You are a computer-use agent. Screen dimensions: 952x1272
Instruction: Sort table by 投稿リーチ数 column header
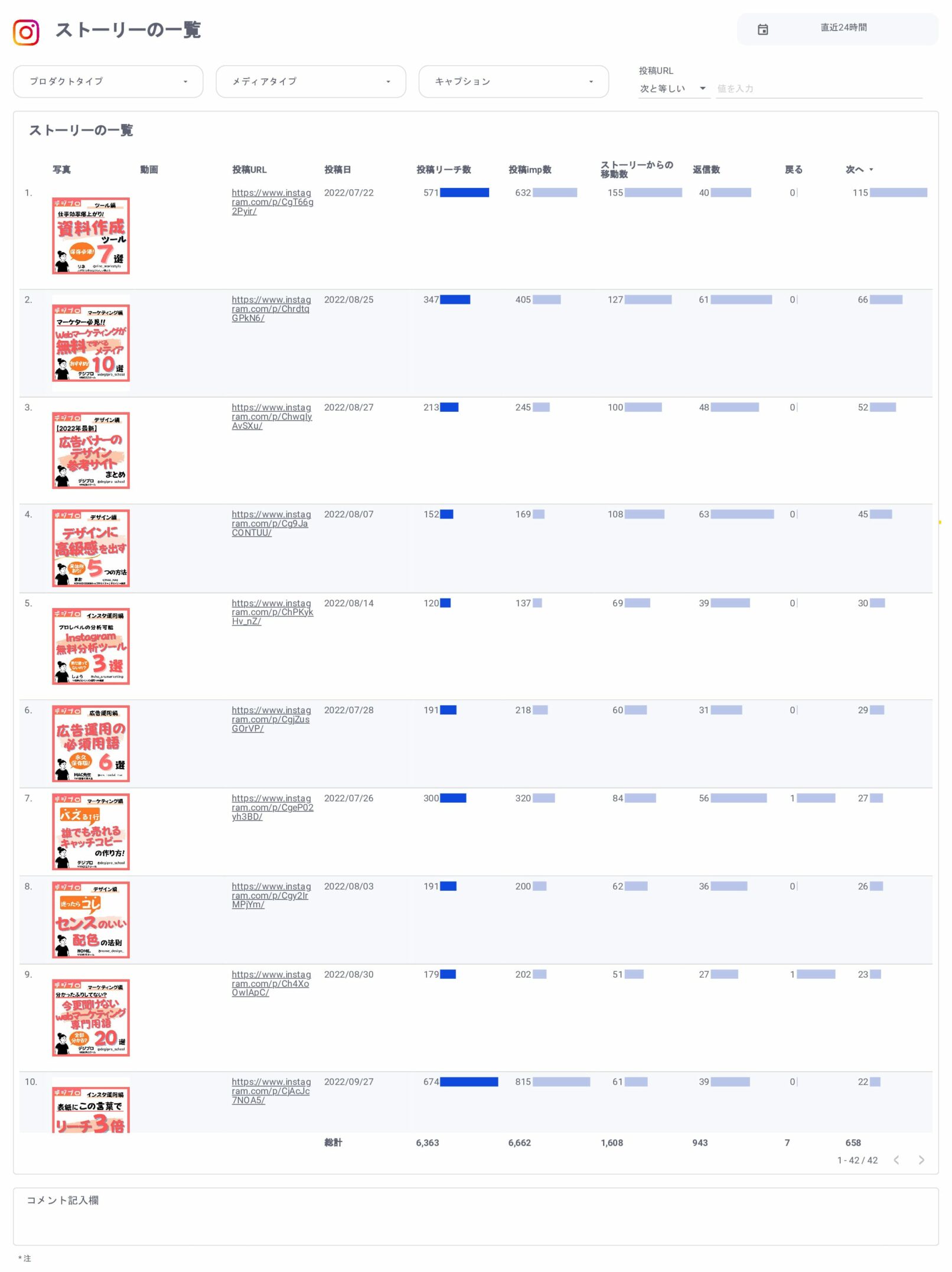point(443,170)
